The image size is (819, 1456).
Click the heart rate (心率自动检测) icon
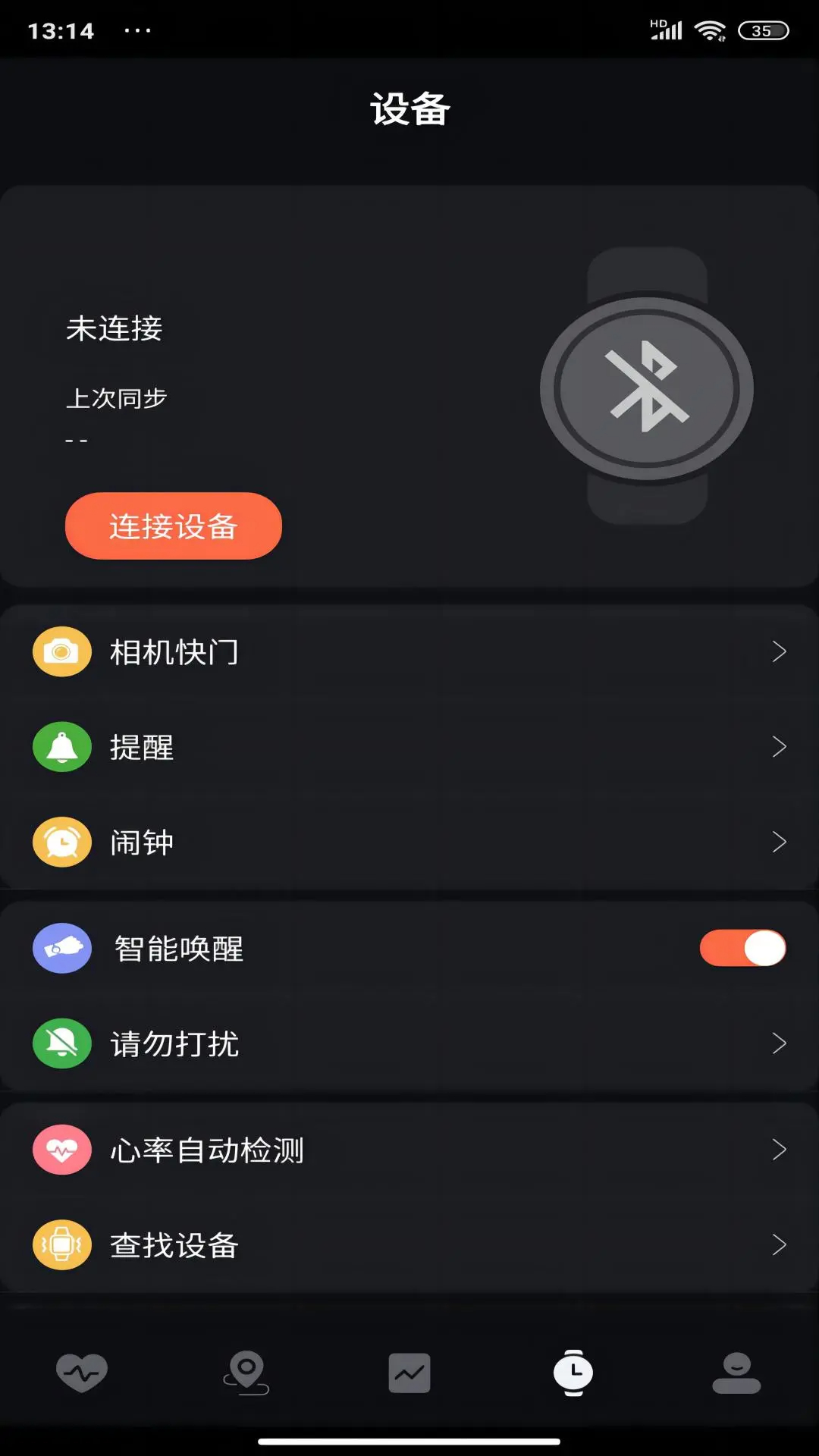tap(61, 1150)
